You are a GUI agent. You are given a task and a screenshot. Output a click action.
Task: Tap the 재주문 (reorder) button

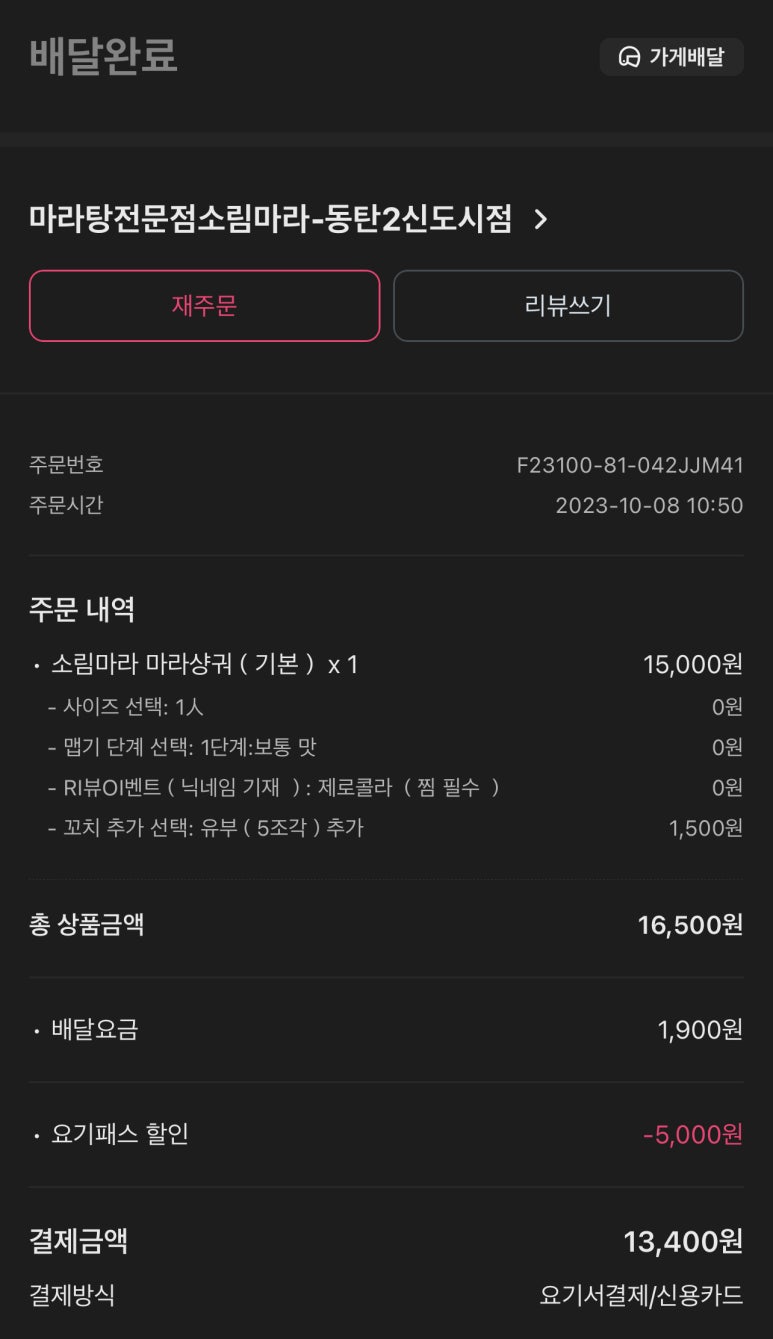(204, 306)
